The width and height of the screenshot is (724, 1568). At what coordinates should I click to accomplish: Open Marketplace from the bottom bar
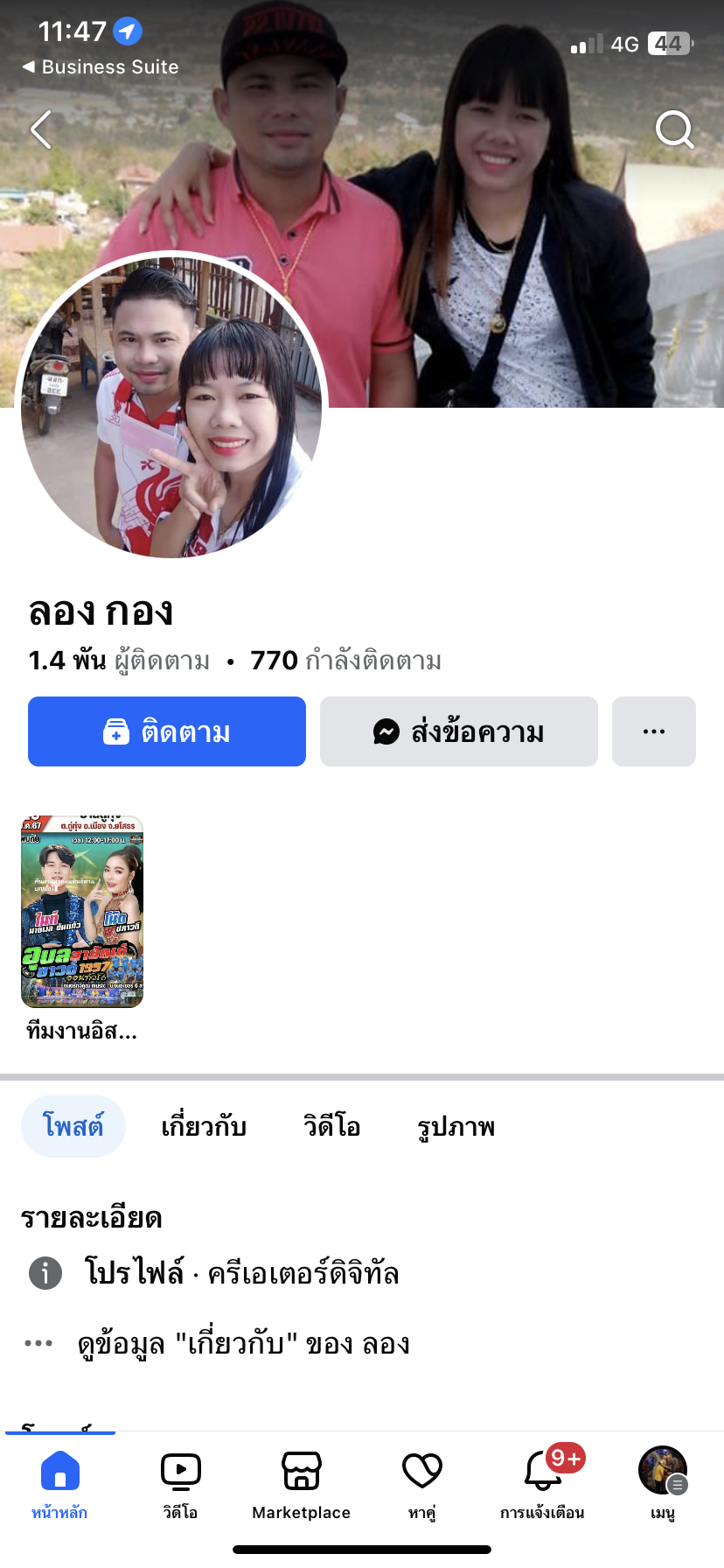tap(301, 1482)
